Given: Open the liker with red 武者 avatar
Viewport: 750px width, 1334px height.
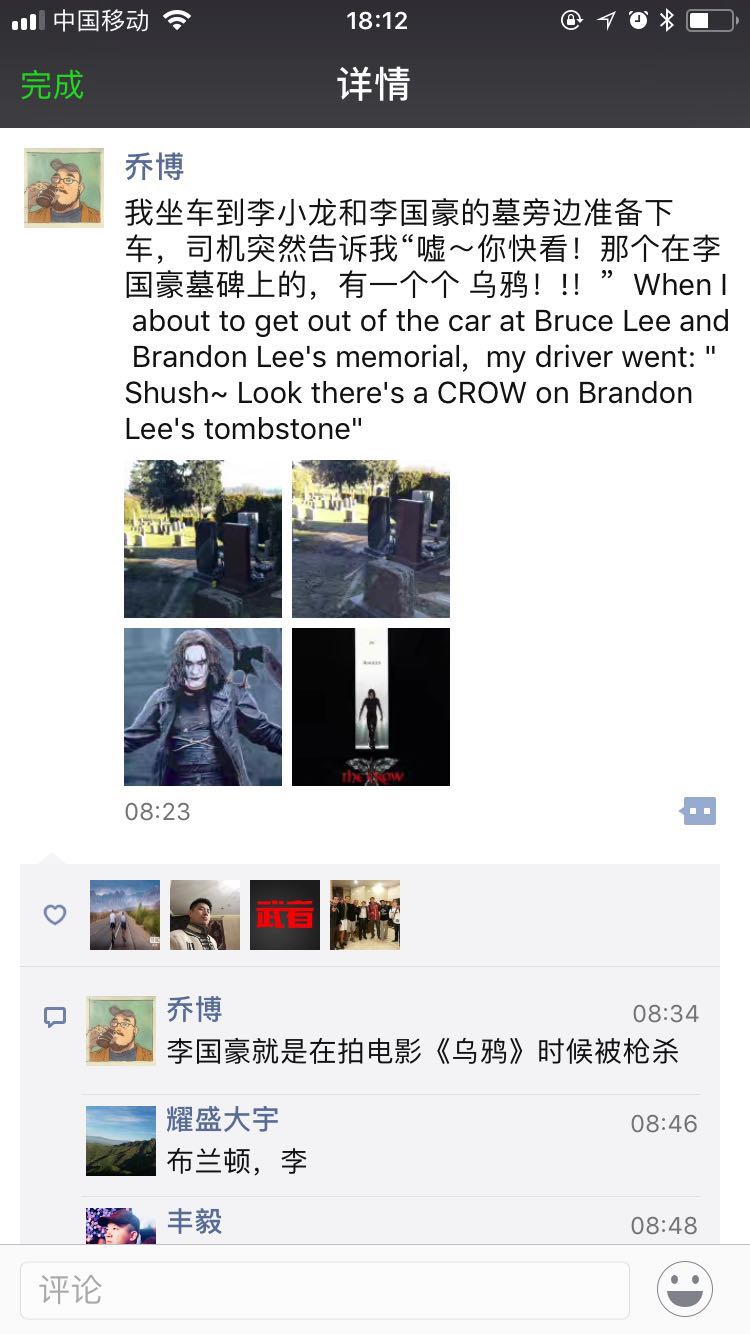Looking at the screenshot, I should click(285, 915).
